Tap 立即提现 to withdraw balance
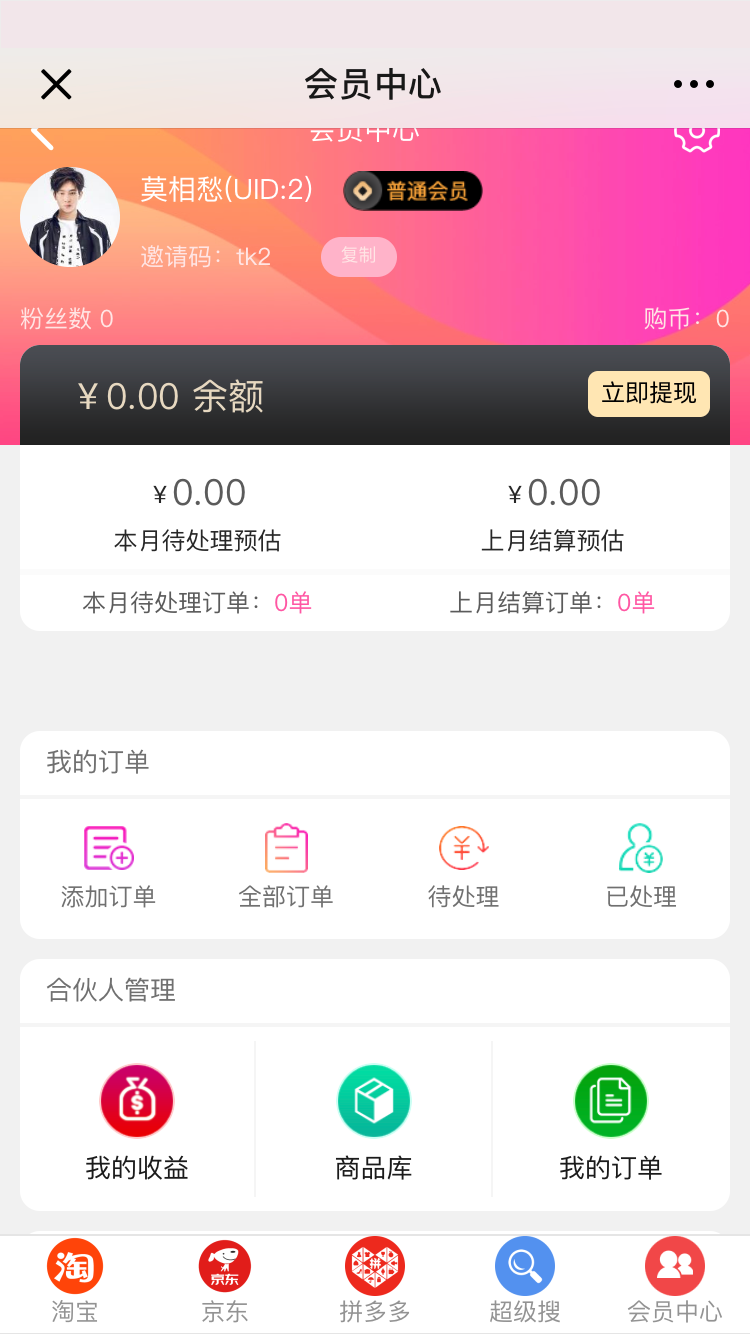This screenshot has height=1334, width=750. [x=648, y=394]
